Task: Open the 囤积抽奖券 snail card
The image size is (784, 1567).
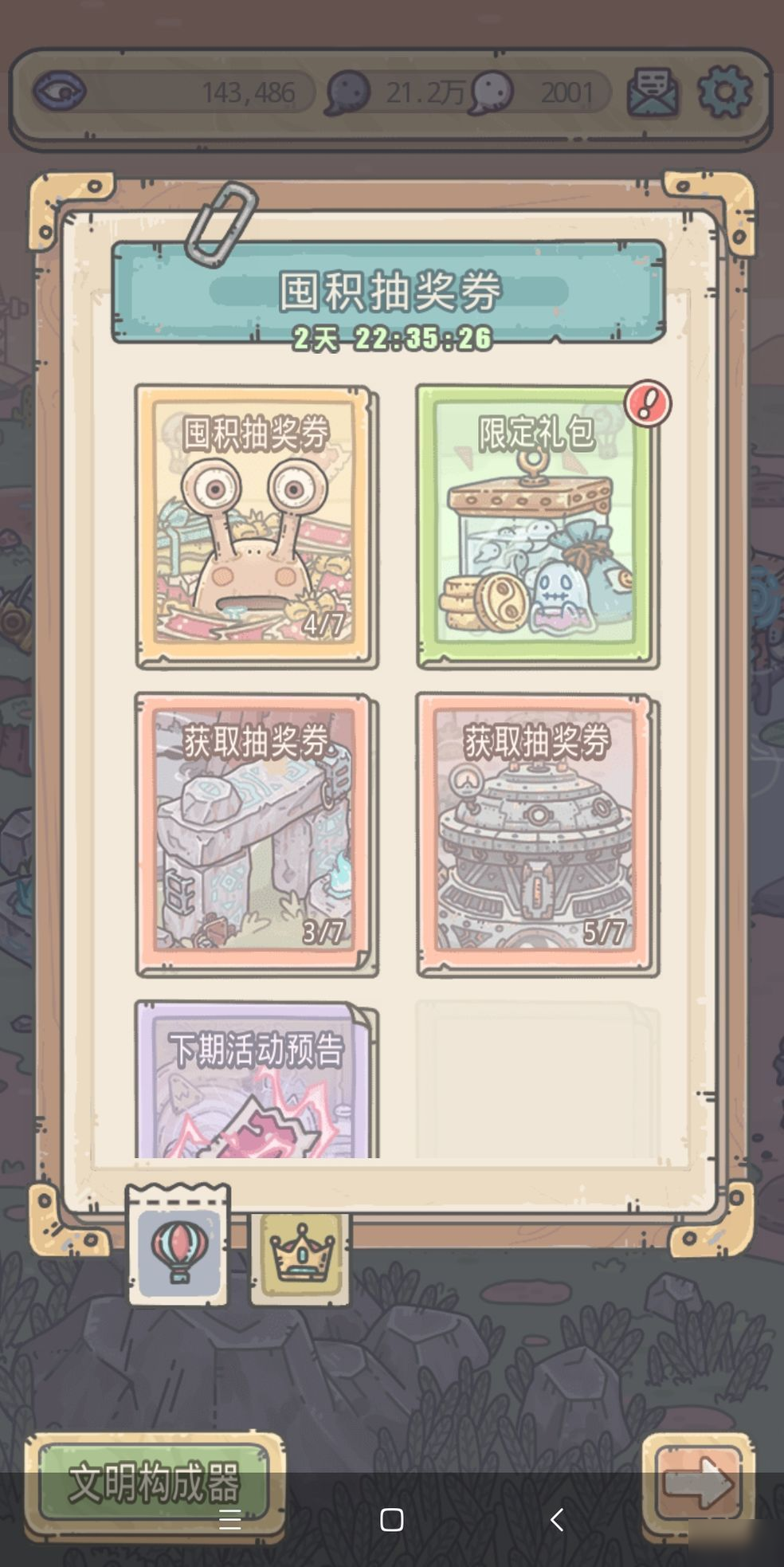Action: [255, 526]
